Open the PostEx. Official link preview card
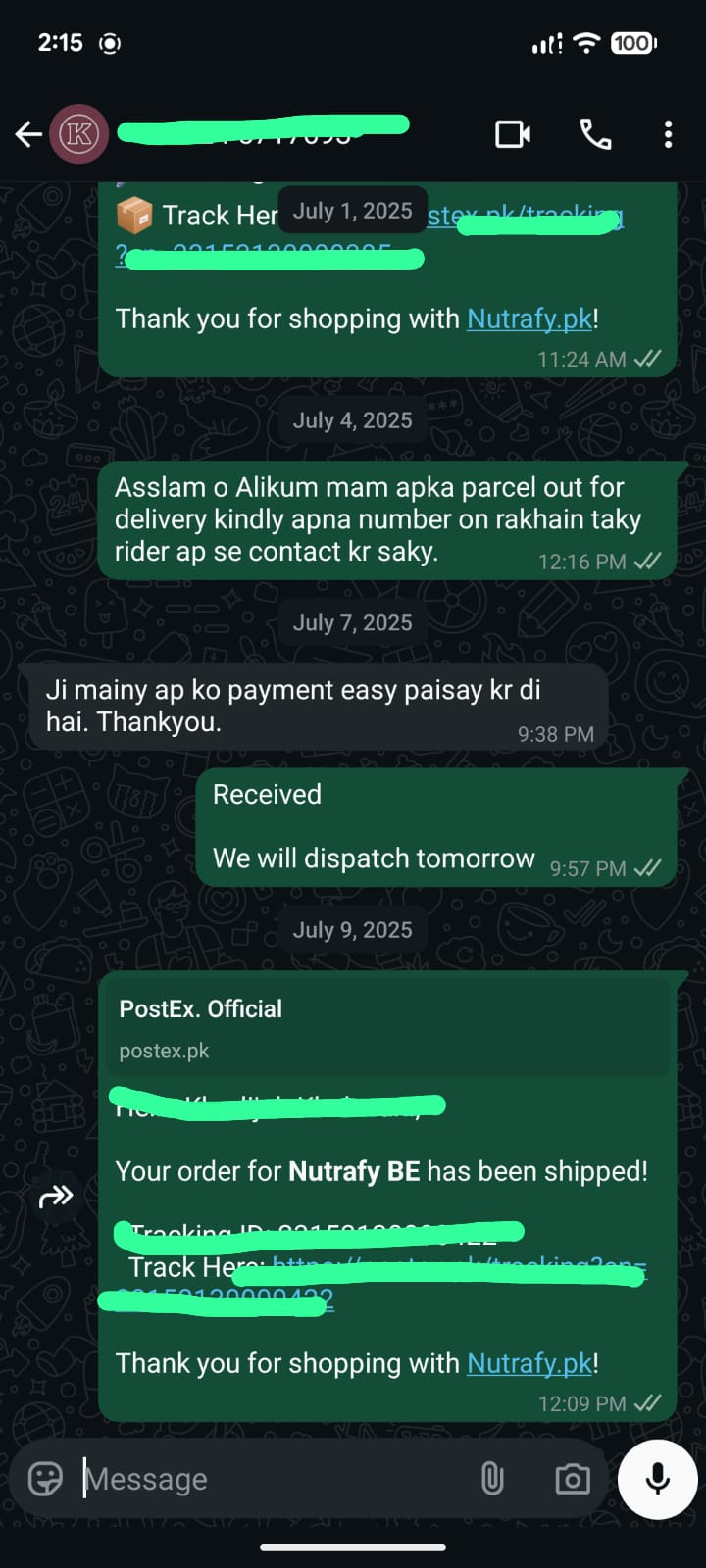This screenshot has width=706, height=1568. (x=387, y=1027)
